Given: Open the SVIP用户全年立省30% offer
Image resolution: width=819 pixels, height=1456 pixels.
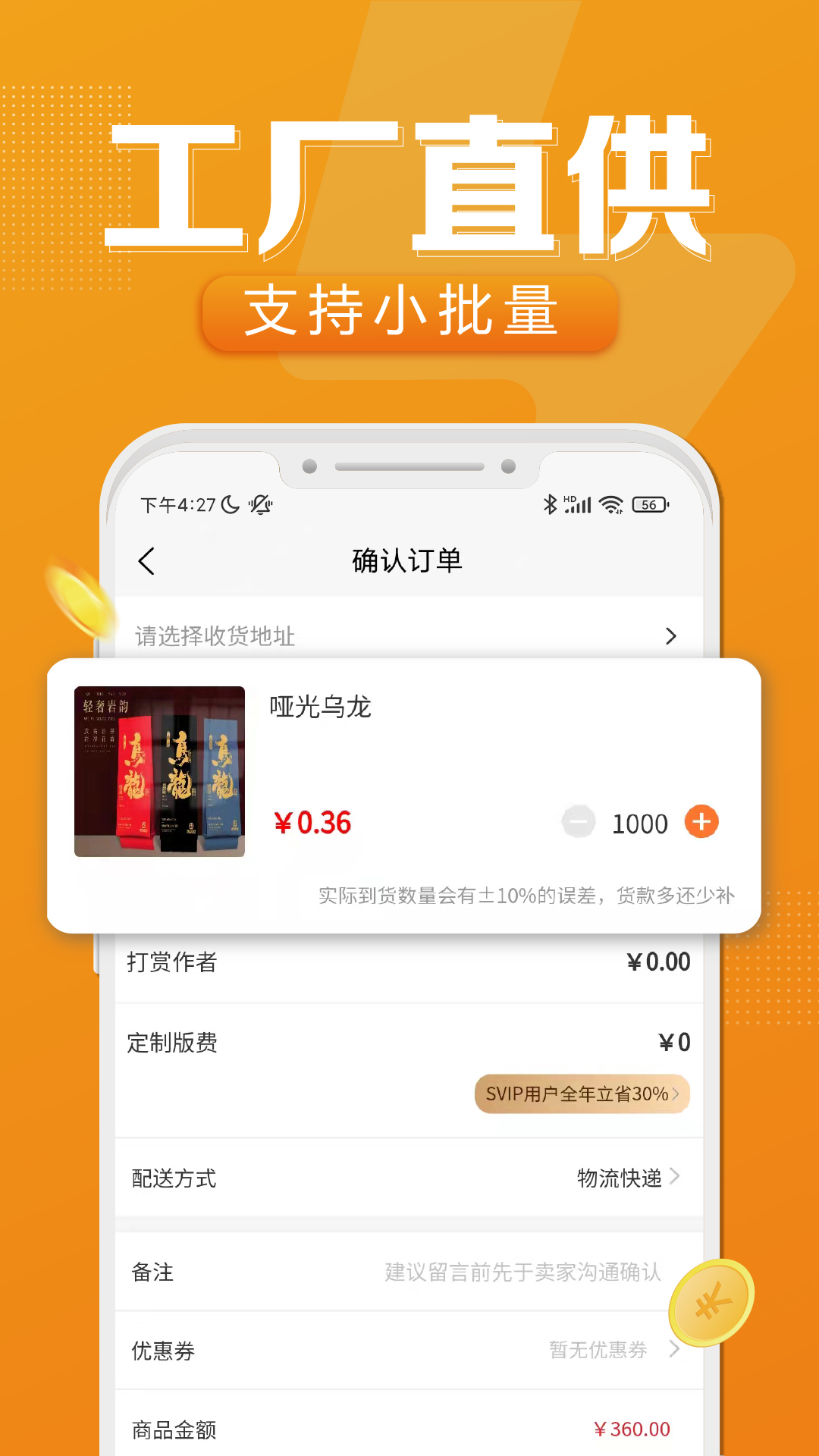Looking at the screenshot, I should click(582, 1094).
